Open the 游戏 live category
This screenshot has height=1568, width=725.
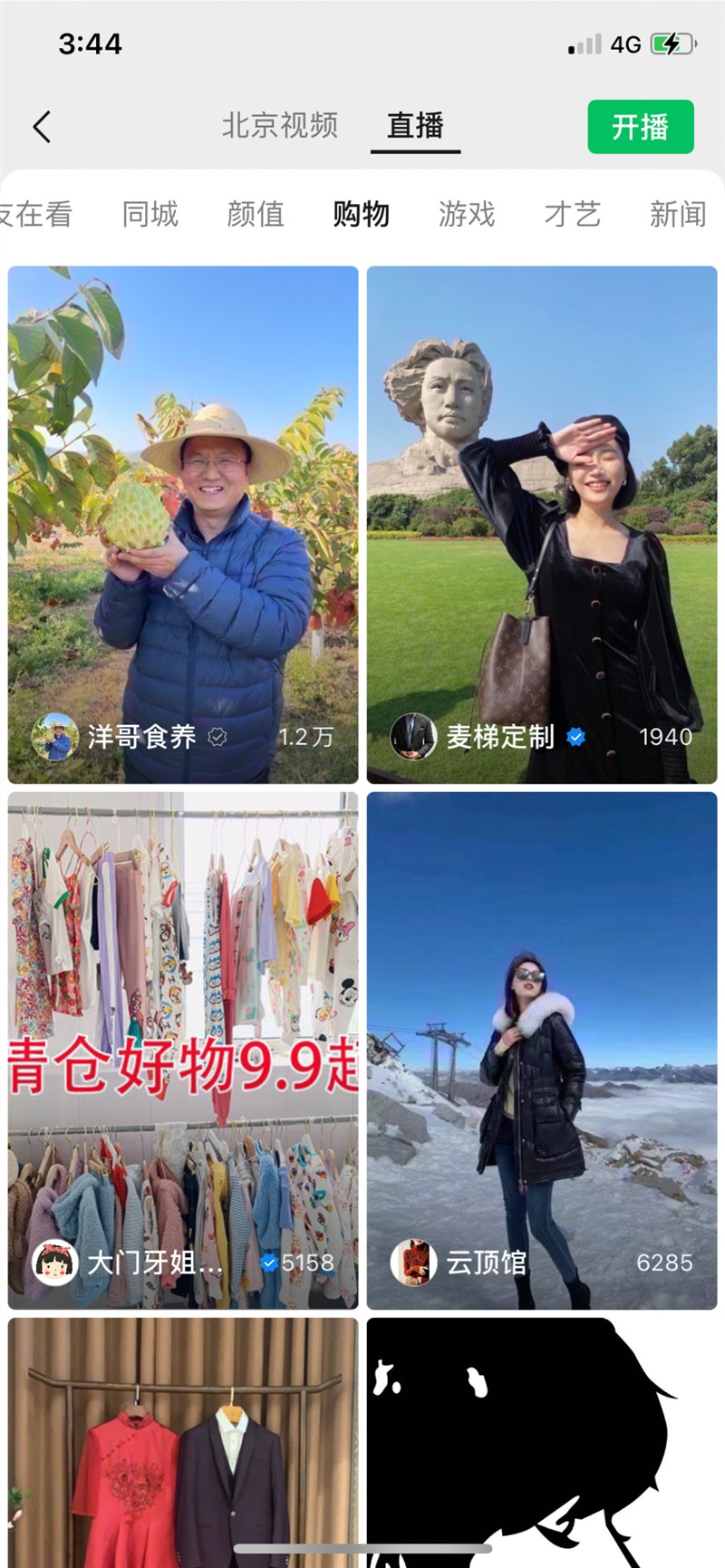[466, 214]
